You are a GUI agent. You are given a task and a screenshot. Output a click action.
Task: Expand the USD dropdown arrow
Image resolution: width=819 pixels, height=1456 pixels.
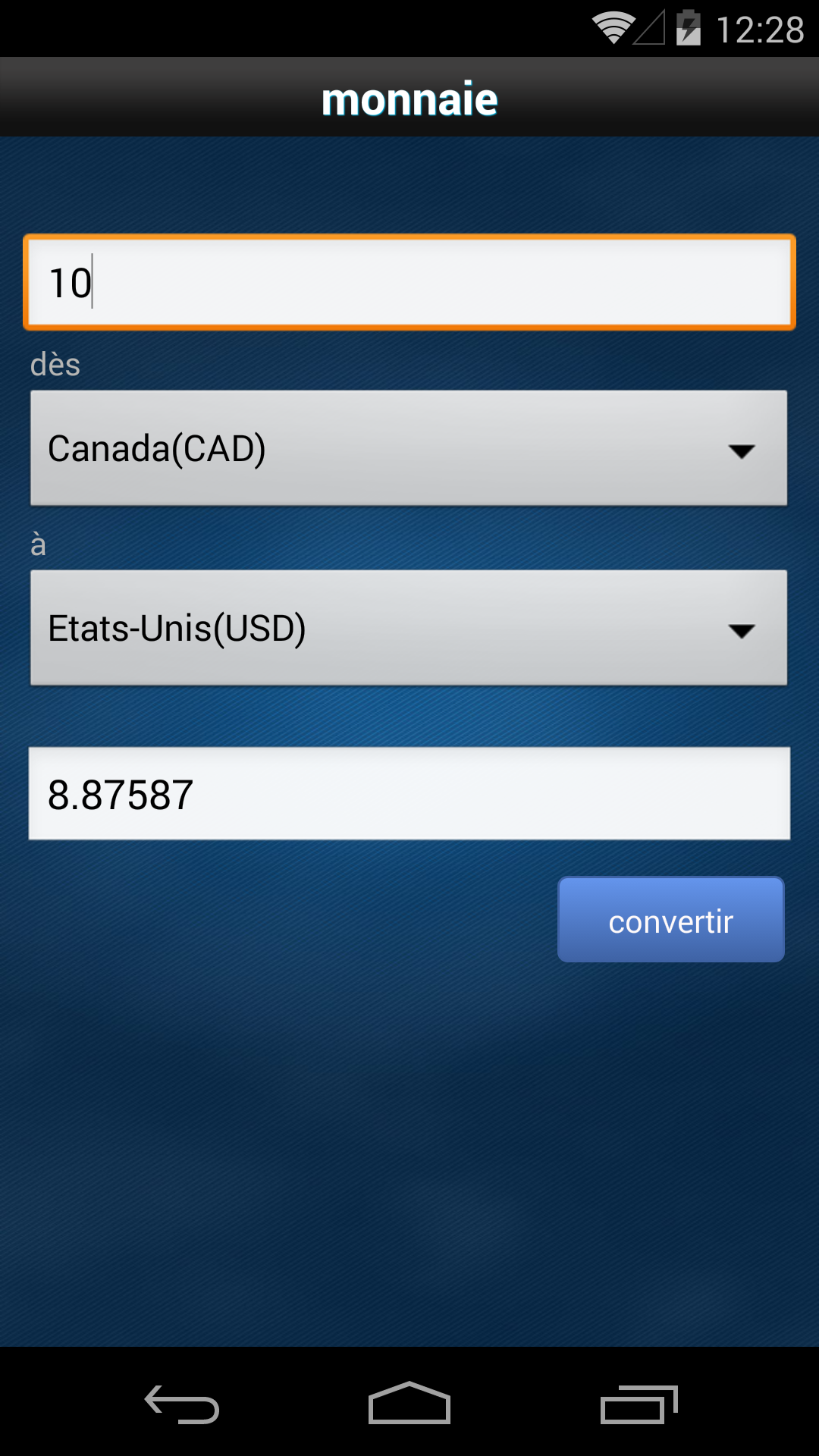[743, 629]
